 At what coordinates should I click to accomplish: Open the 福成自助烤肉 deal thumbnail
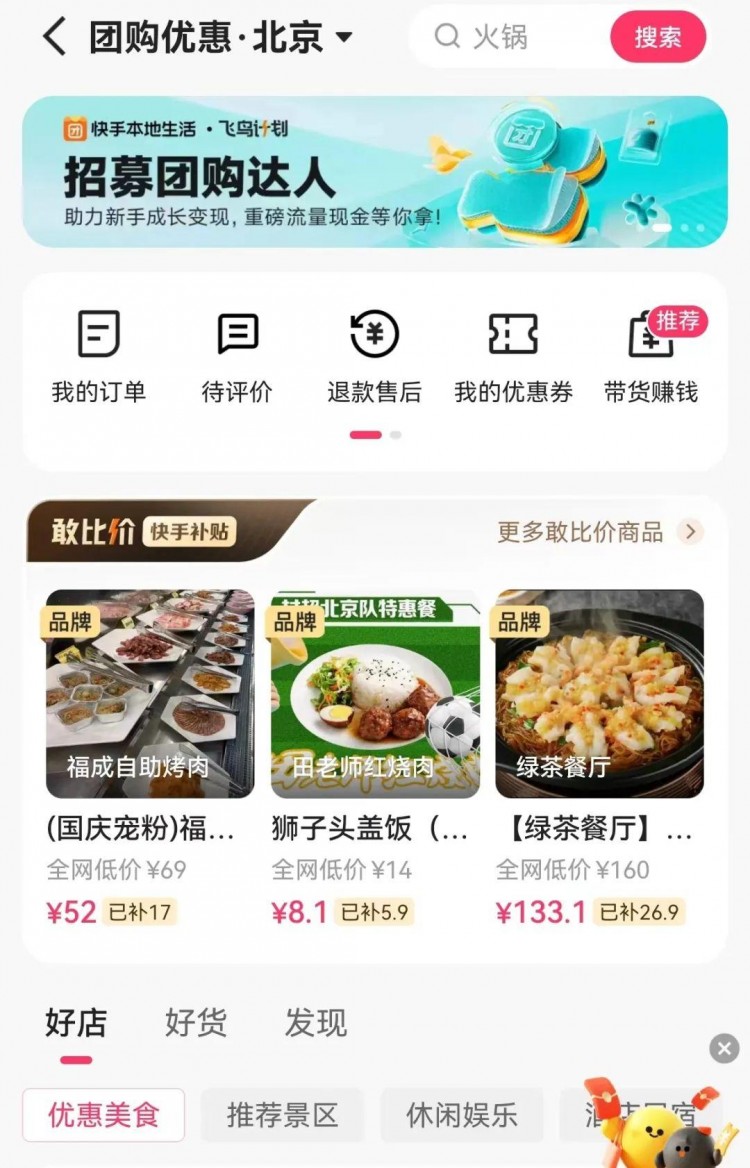[x=148, y=695]
